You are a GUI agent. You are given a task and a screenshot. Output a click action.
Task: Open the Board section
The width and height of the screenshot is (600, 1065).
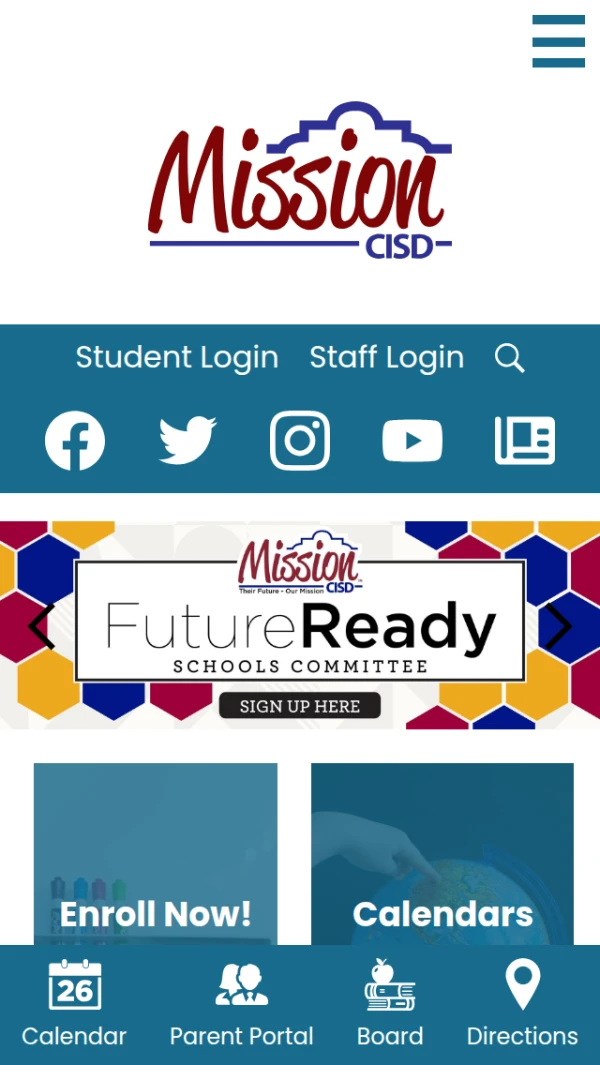[x=390, y=1004]
